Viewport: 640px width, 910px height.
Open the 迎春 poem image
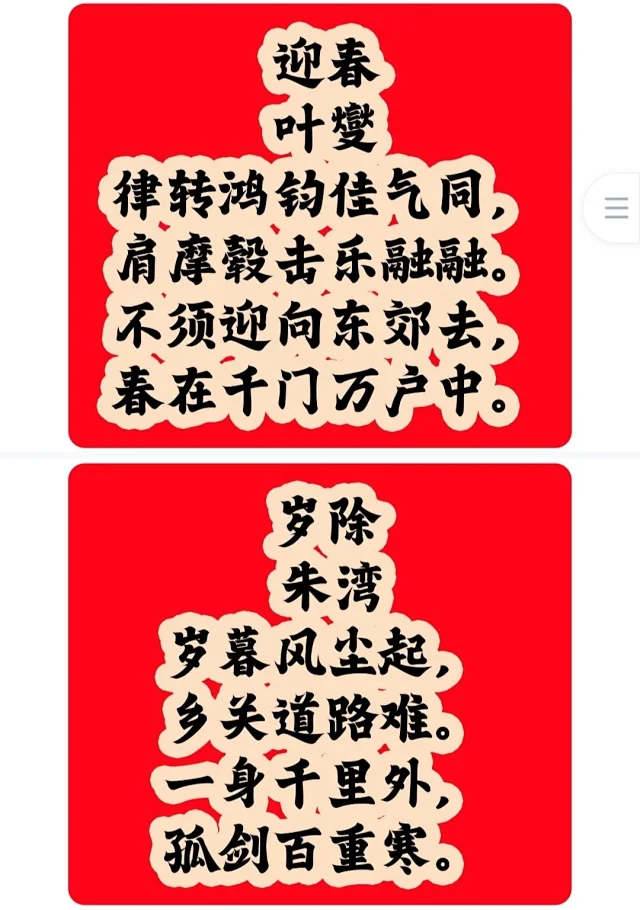click(320, 226)
